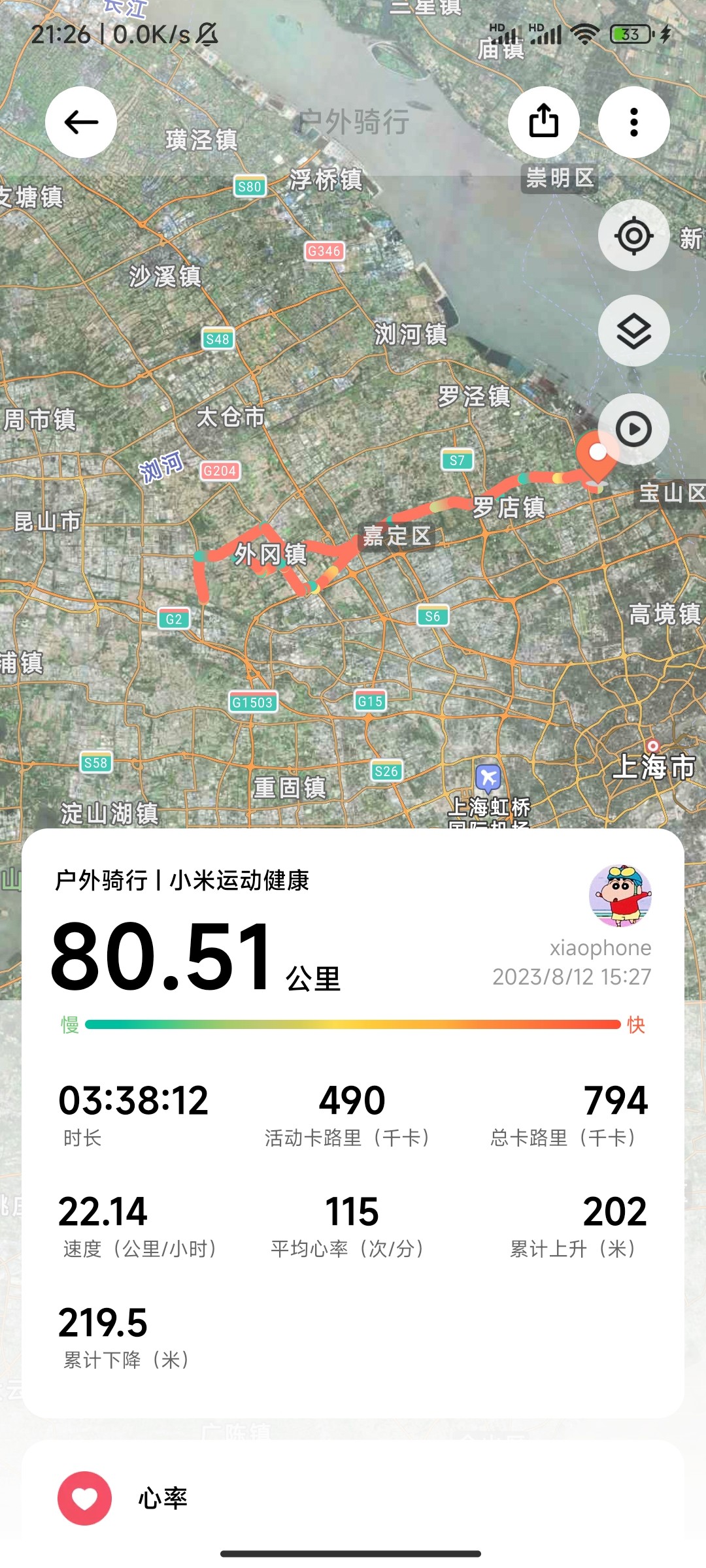
Task: Play the route track animation
Action: pos(634,429)
